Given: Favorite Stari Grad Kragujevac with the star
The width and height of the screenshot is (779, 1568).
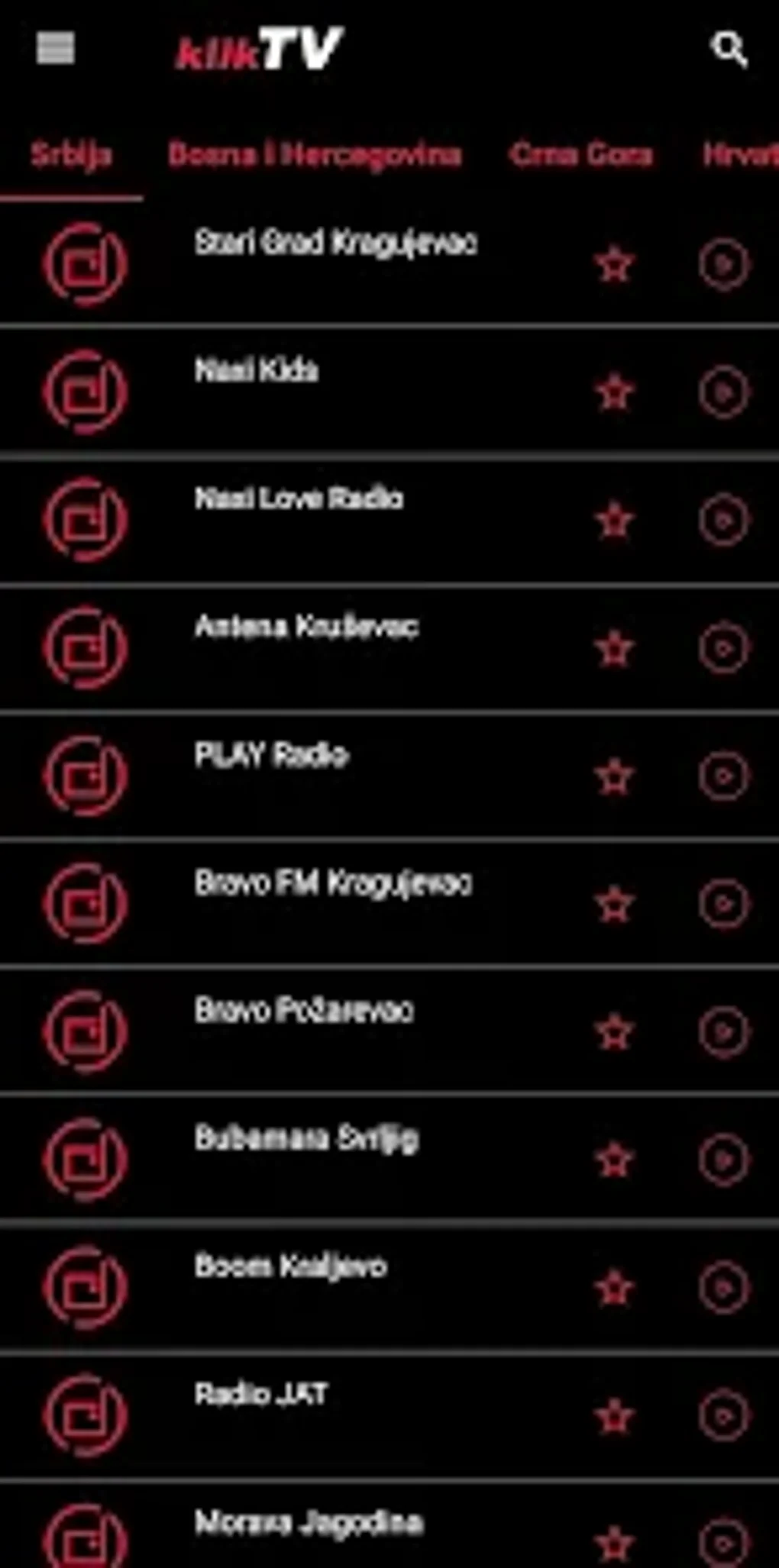Looking at the screenshot, I should 615,265.
